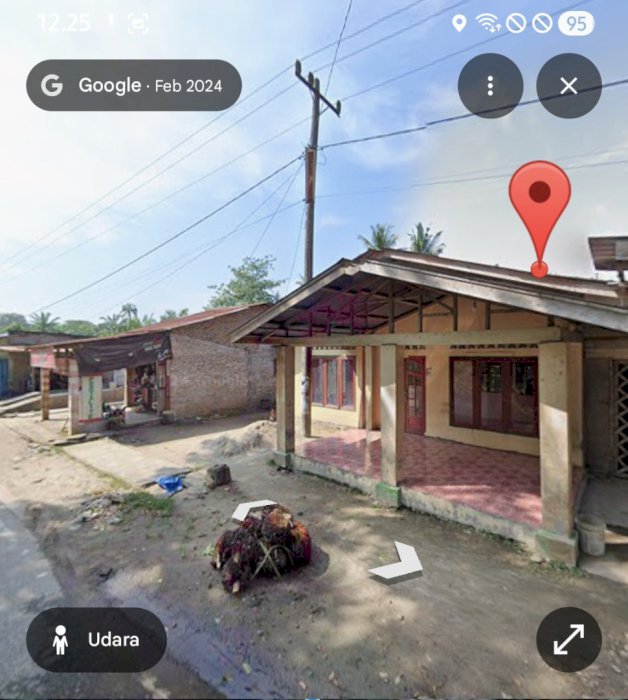Screen dimensions: 628x700
Task: Move along the road with the lower arrow
Action: click(398, 564)
